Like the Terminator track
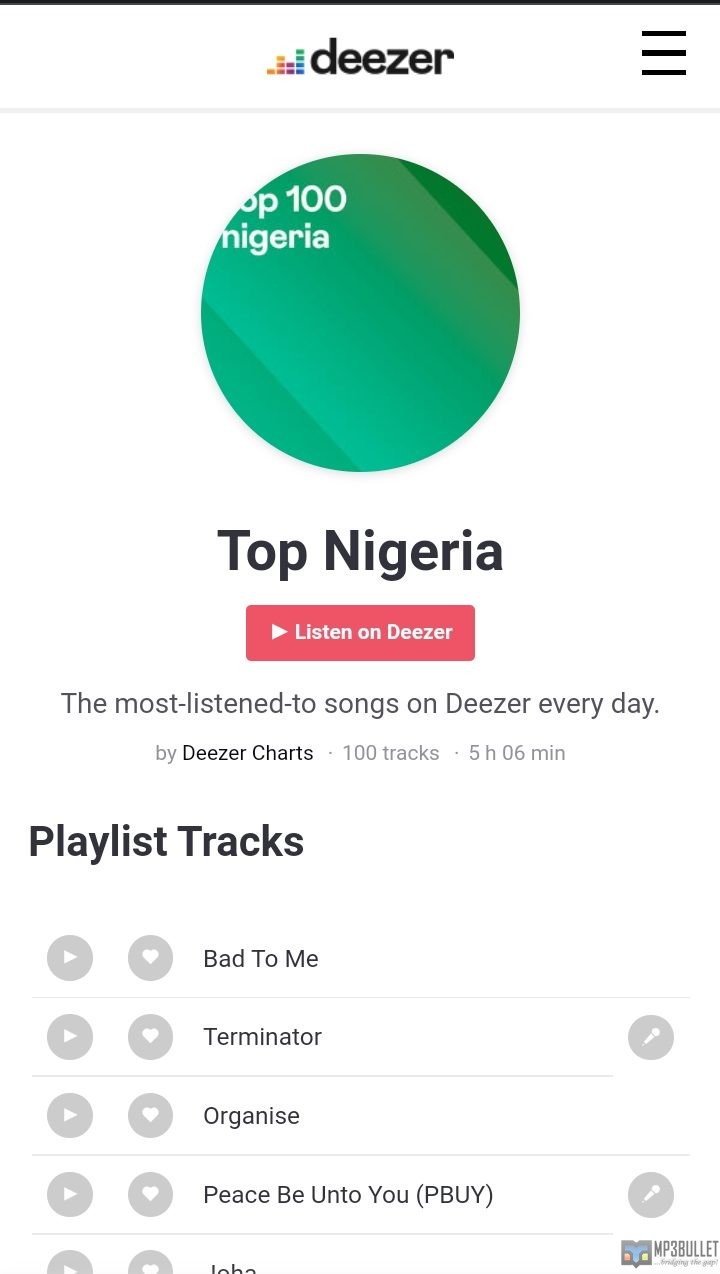The height and width of the screenshot is (1274, 720). coord(150,1037)
